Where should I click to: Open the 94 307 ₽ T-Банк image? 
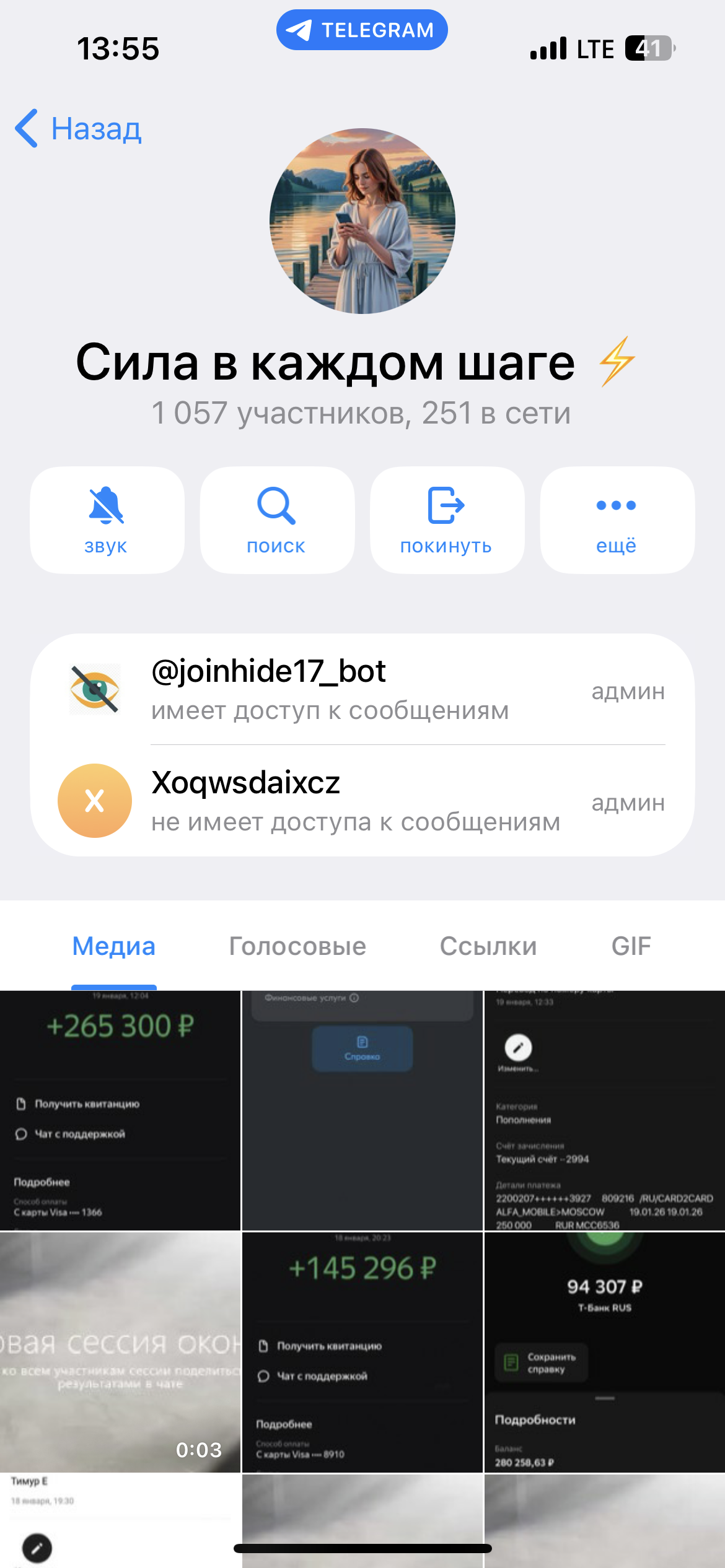(x=605, y=1351)
